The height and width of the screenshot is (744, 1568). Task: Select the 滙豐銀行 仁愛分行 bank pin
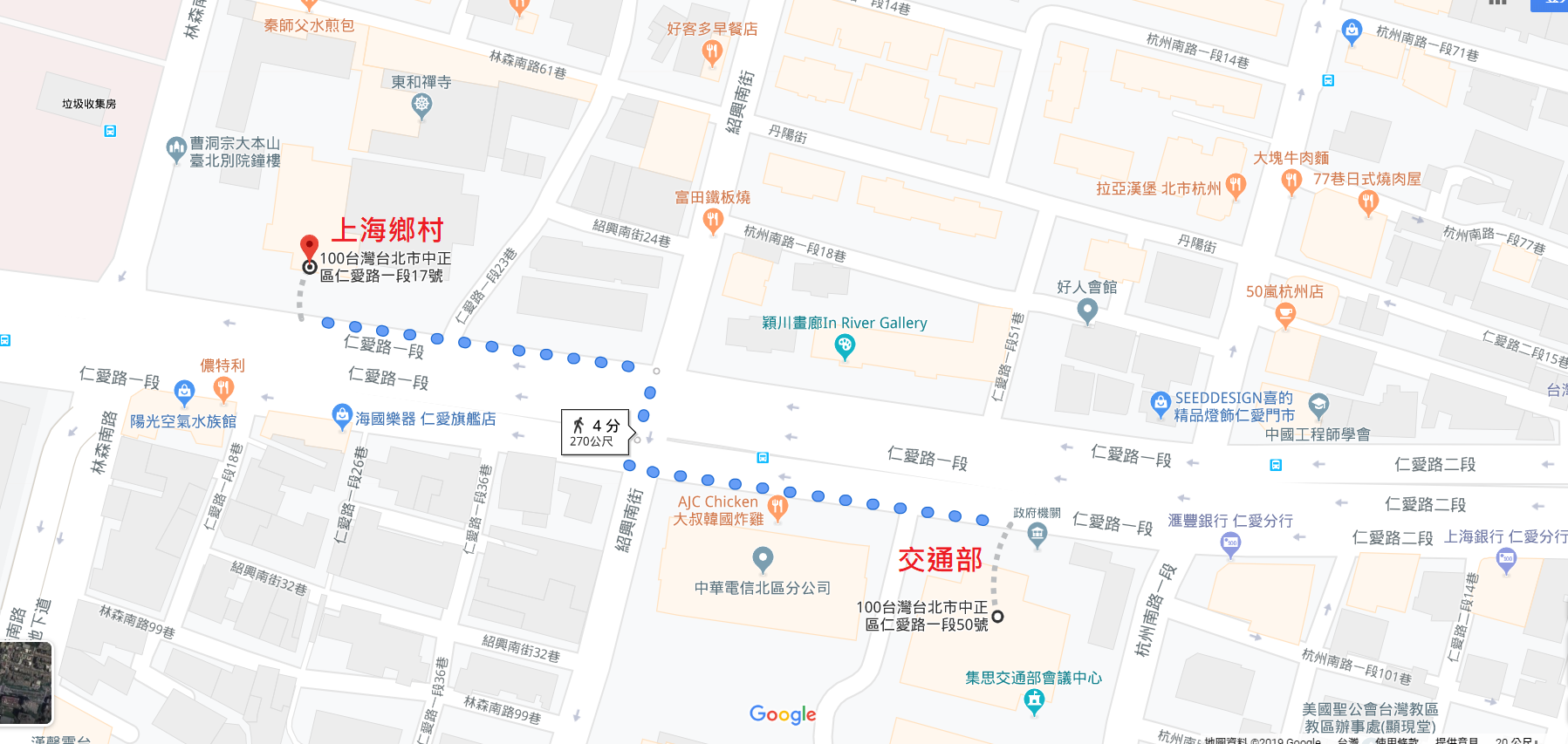[1230, 544]
